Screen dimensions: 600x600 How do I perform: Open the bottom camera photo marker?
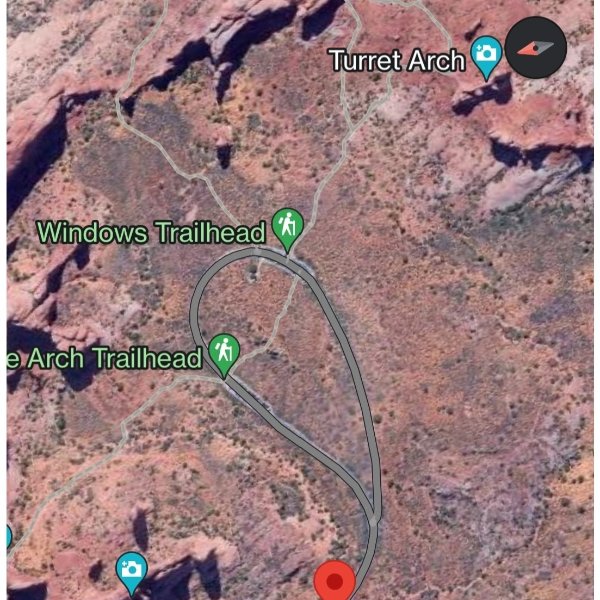tap(131, 570)
